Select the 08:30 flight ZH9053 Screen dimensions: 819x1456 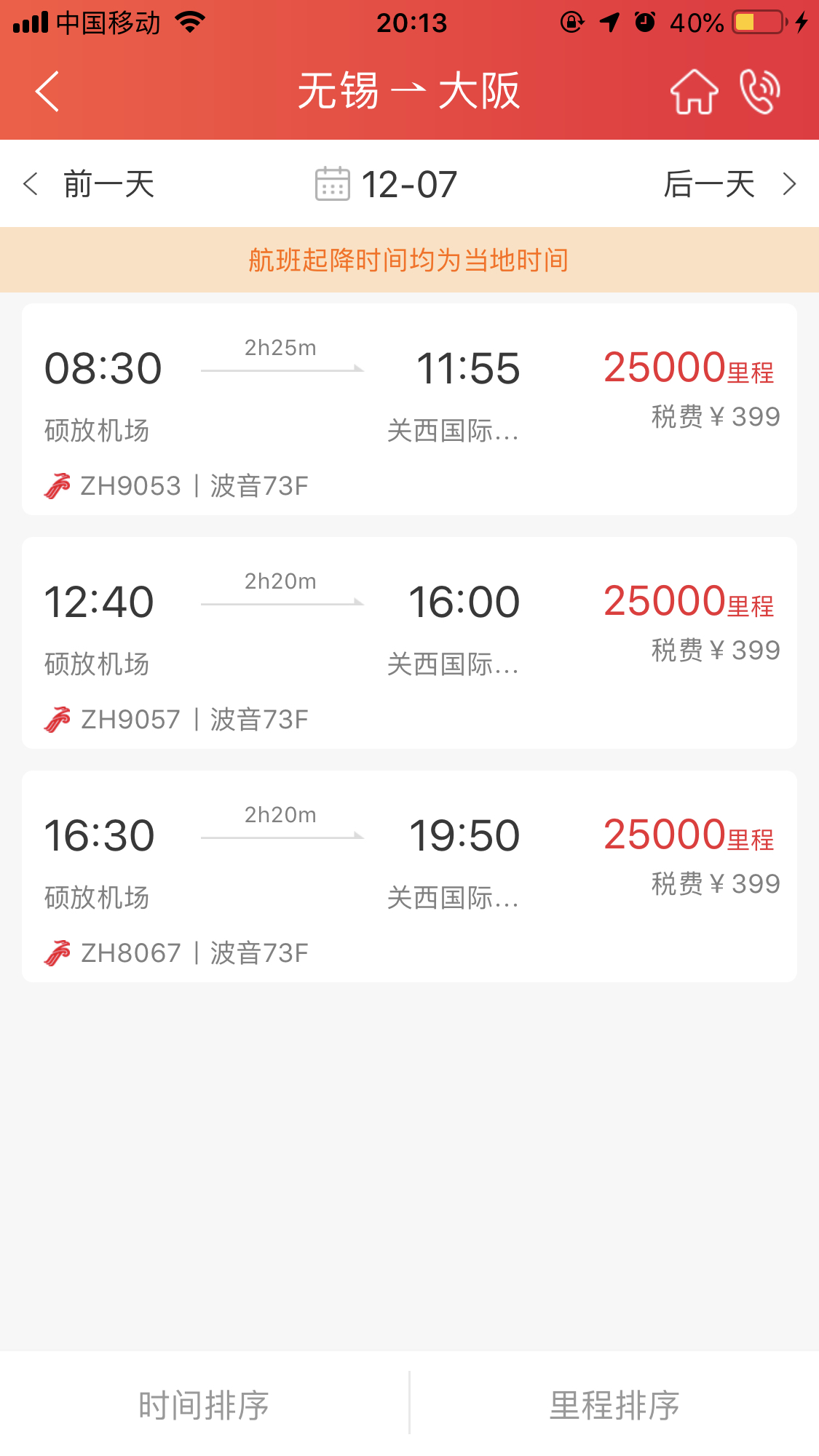pyautogui.click(x=409, y=410)
